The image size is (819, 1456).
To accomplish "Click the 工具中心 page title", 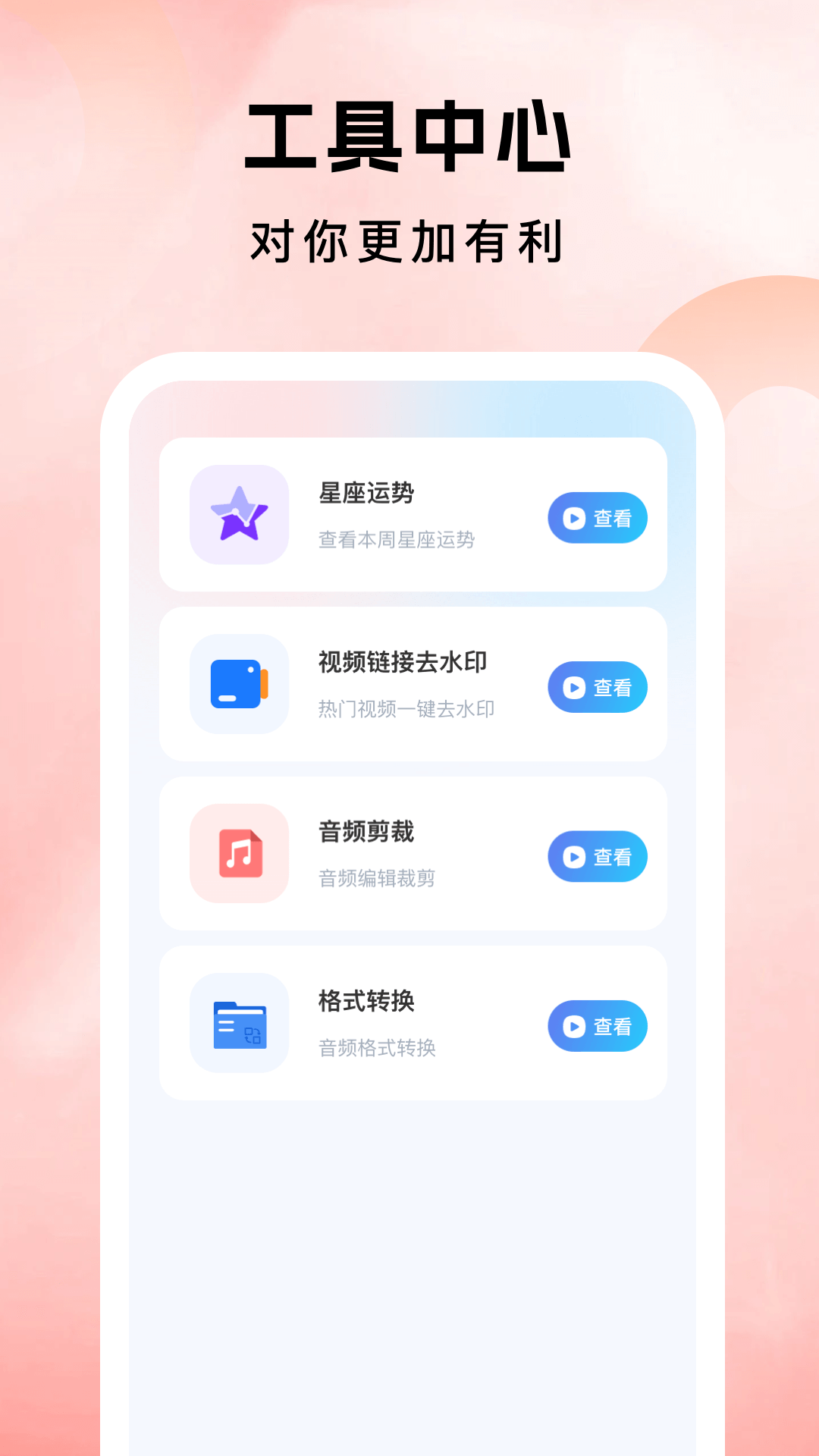I will point(409,136).
